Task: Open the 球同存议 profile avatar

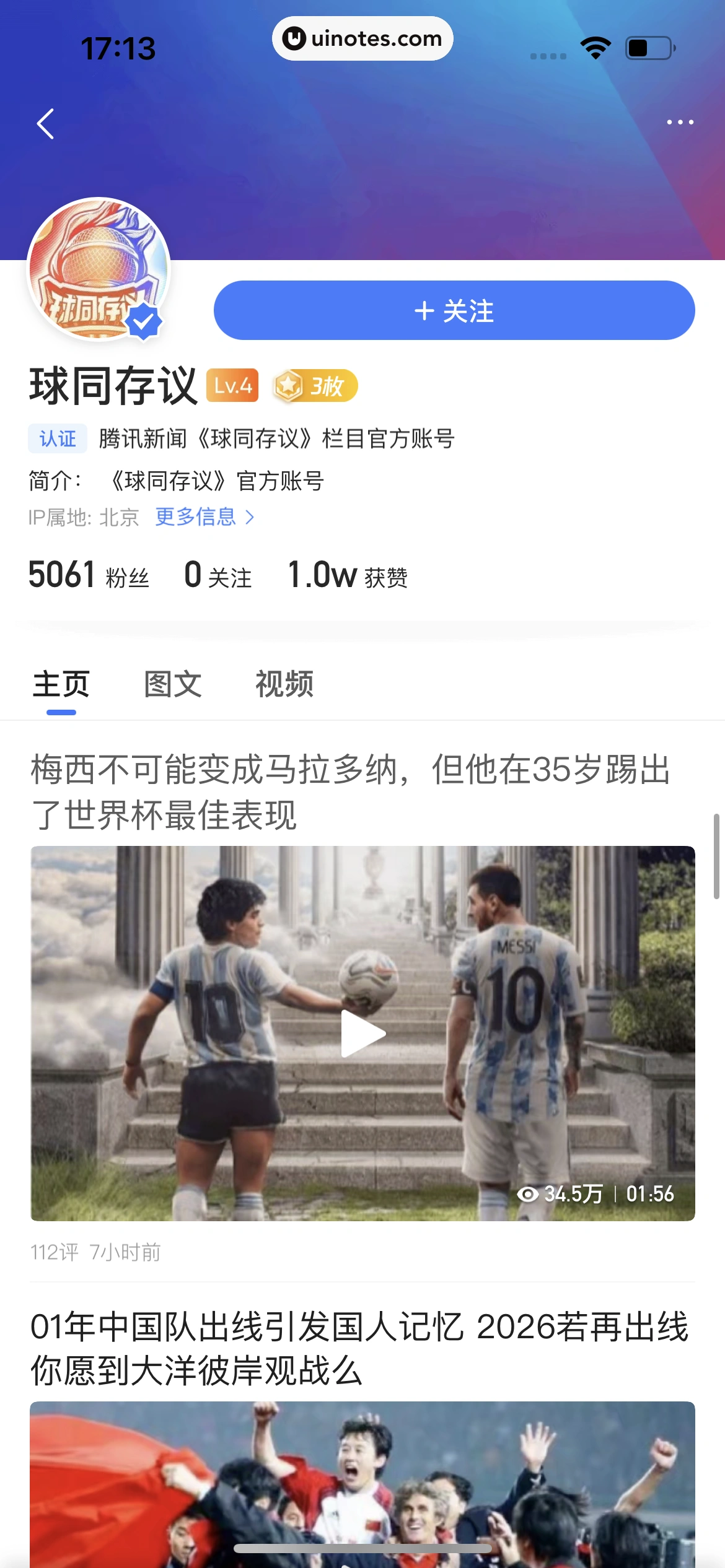Action: [x=99, y=269]
